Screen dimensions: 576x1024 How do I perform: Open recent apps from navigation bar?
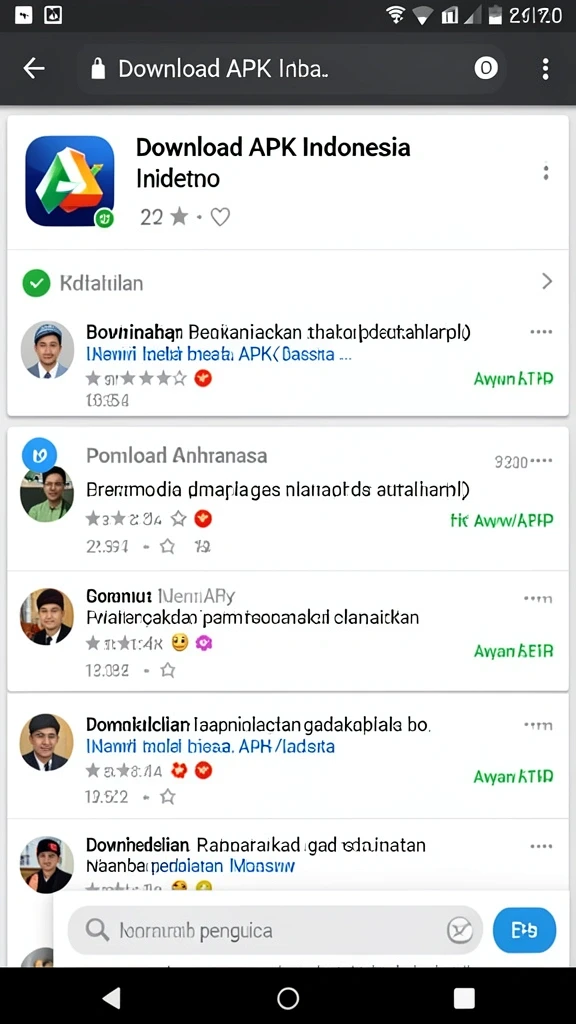pos(464,998)
